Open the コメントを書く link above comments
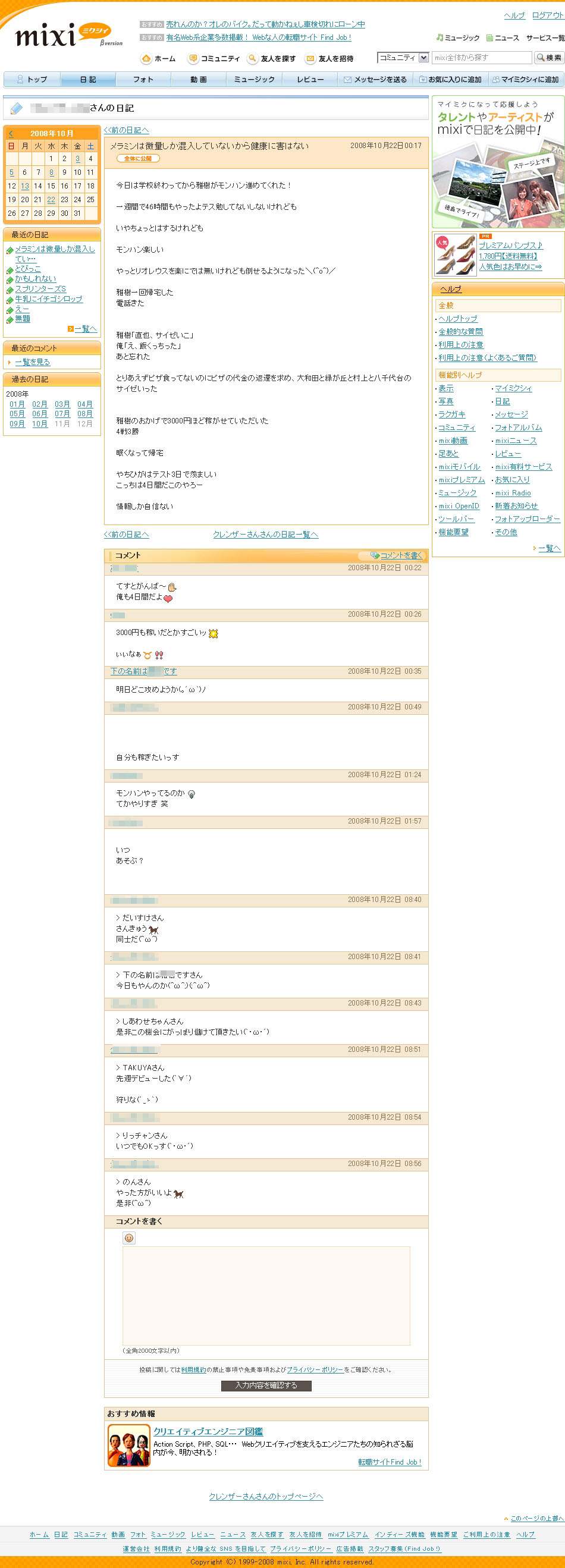This screenshot has width=565, height=1568. [401, 555]
